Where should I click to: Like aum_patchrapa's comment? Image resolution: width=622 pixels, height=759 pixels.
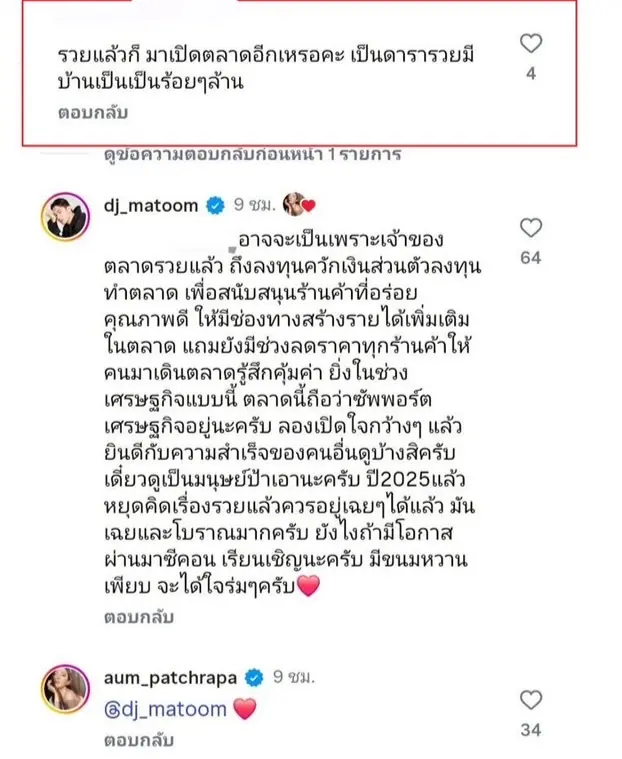(531, 700)
